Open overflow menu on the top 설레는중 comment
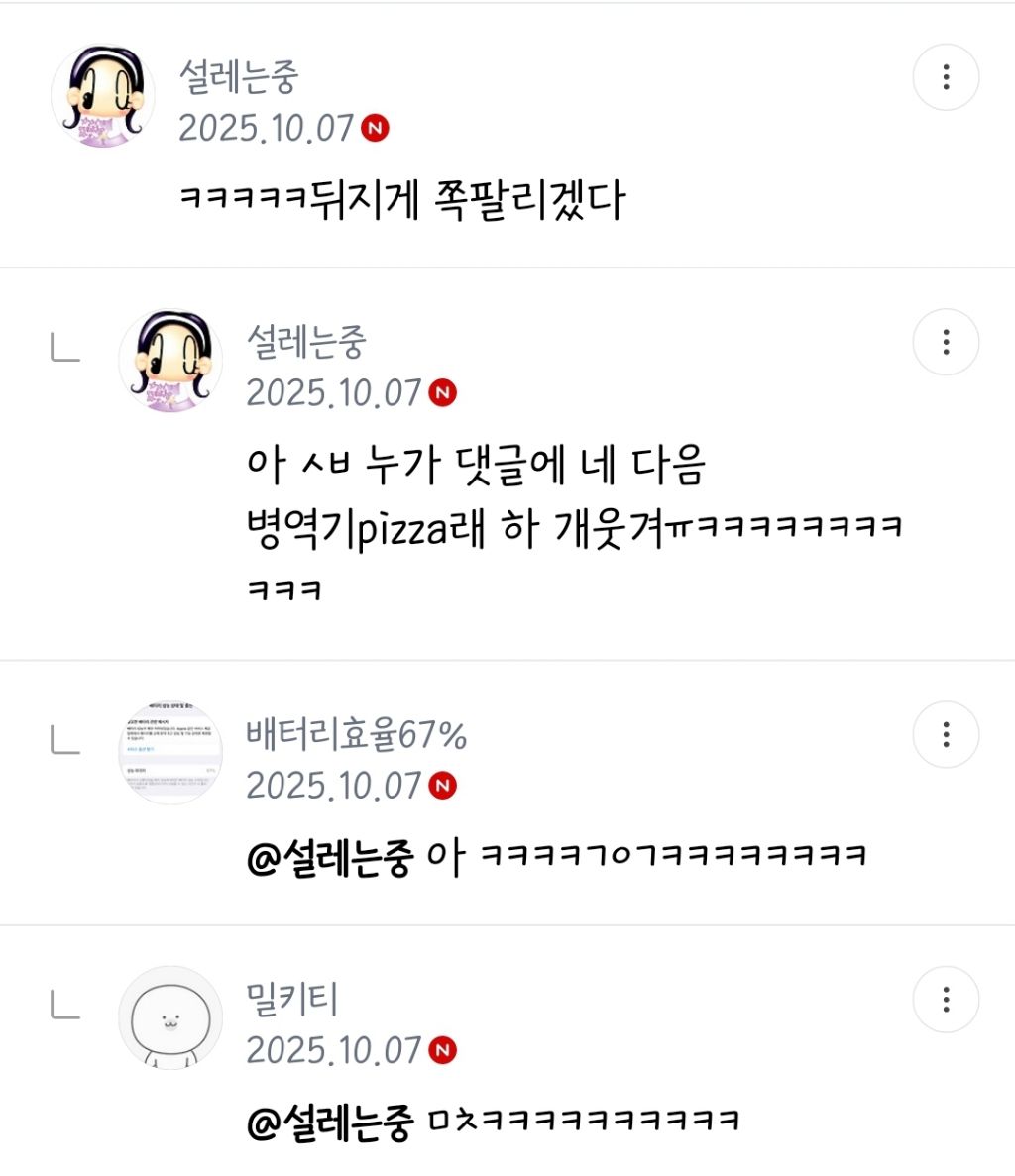Image resolution: width=1015 pixels, height=1176 pixels. pyautogui.click(x=946, y=77)
